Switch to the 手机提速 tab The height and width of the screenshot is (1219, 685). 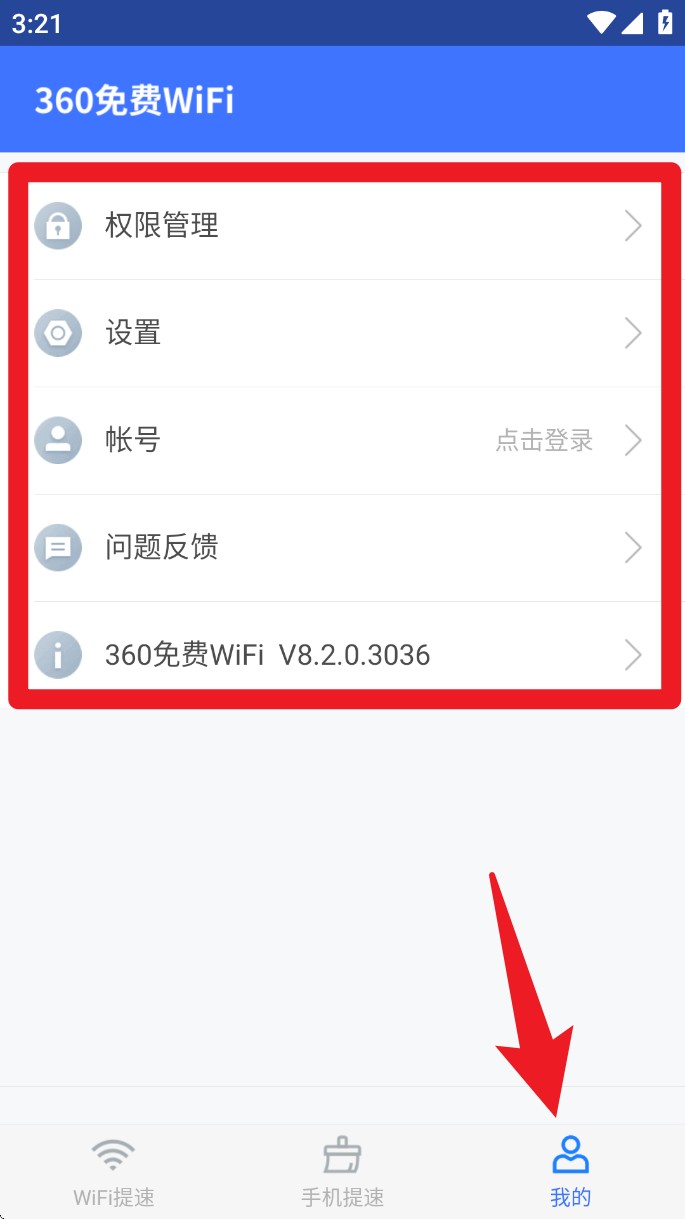click(342, 1172)
